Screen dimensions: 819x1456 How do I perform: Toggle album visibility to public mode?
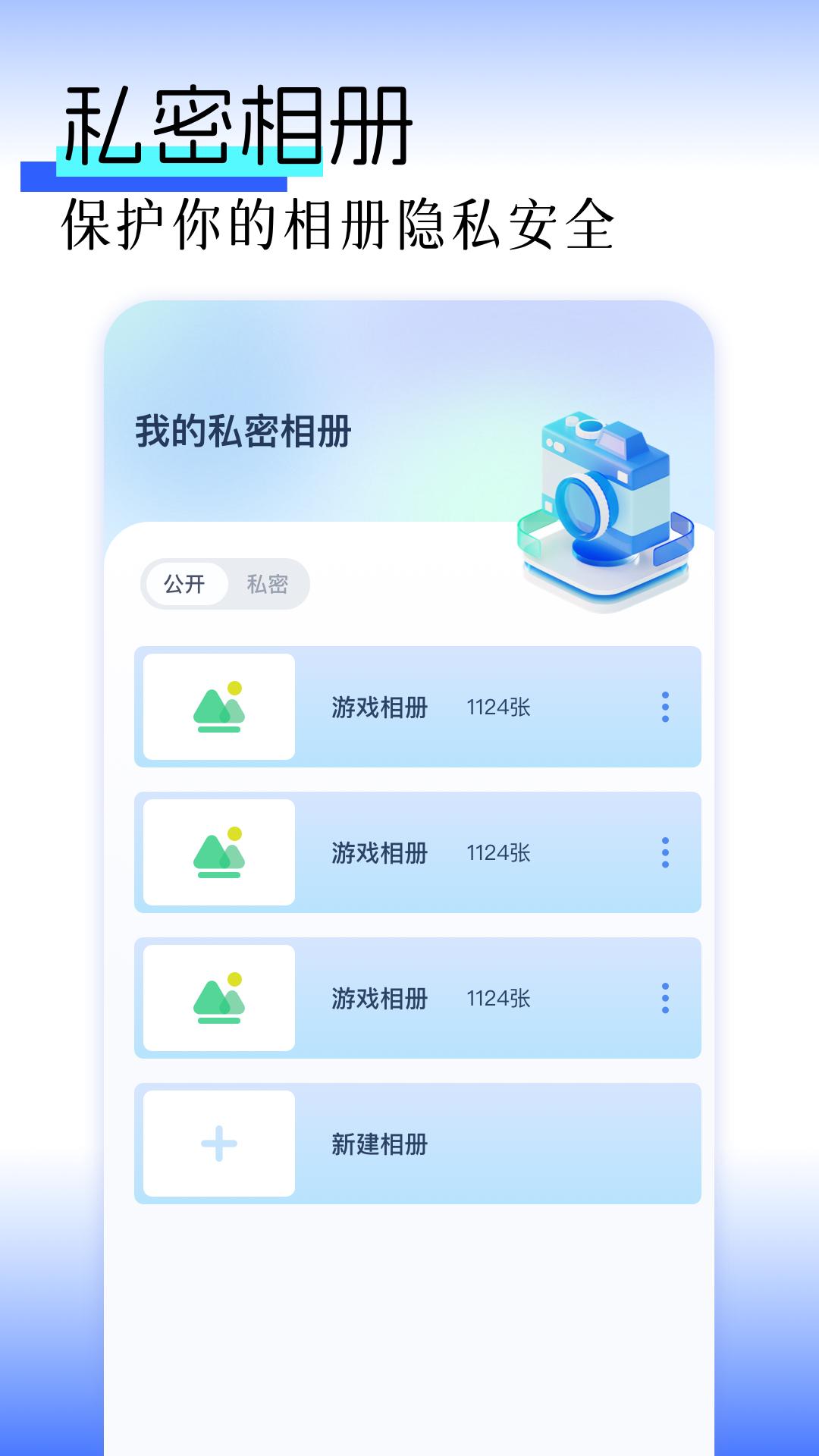pos(186,582)
